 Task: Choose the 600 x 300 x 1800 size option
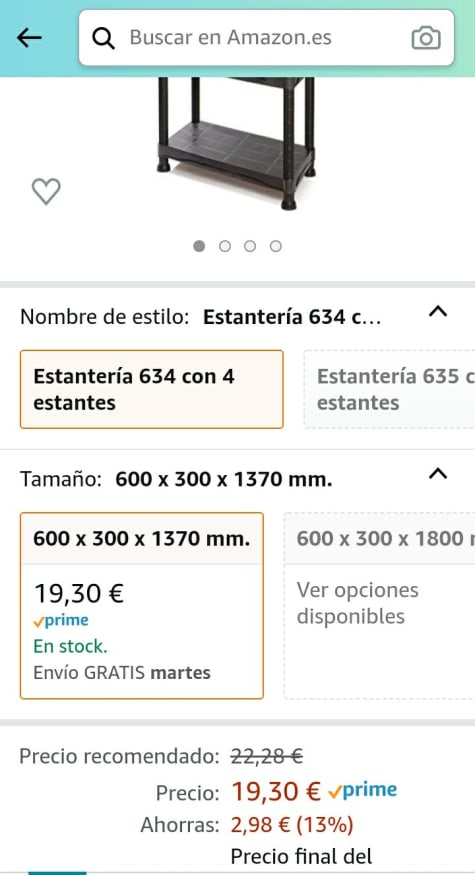pos(380,605)
